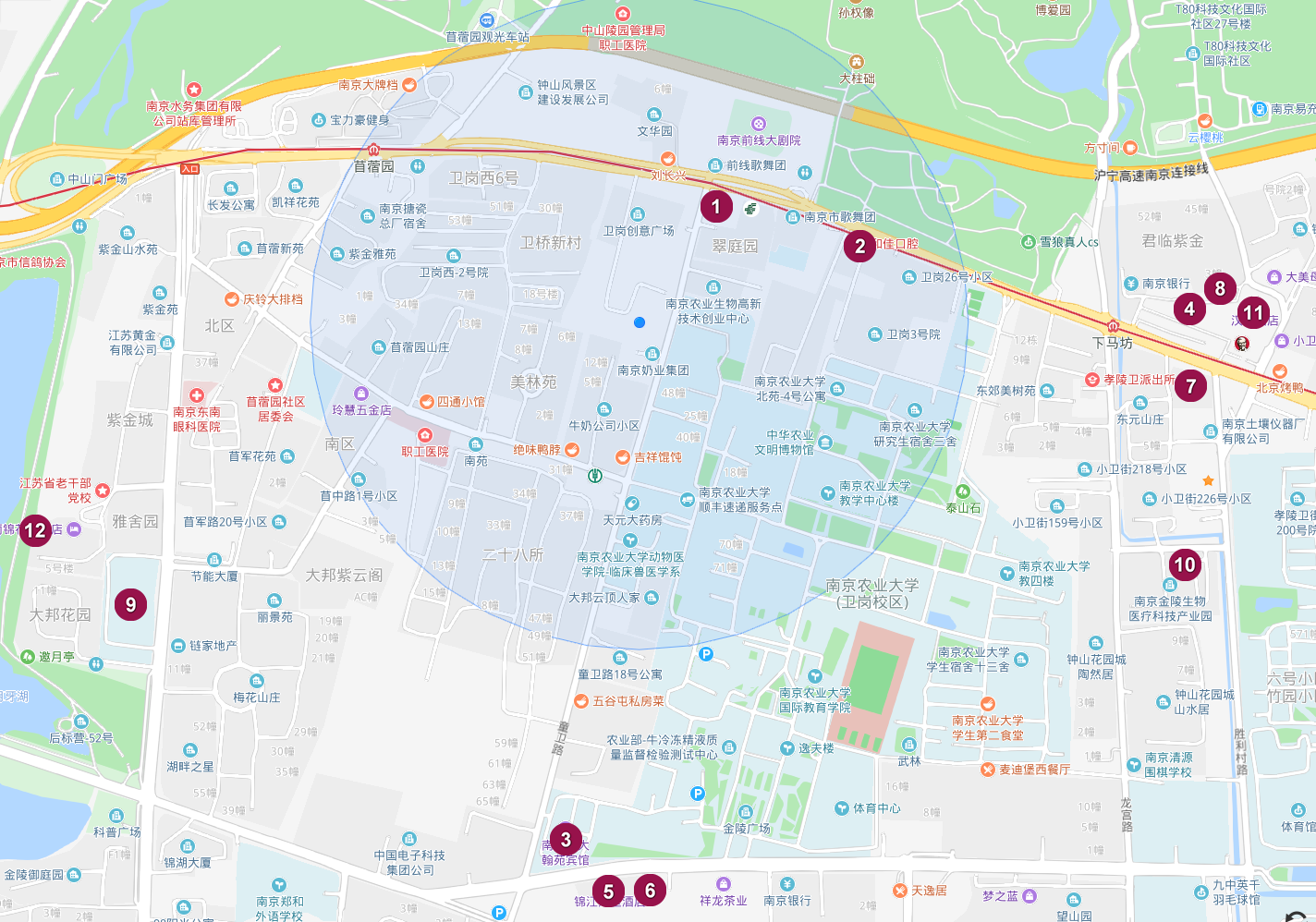This screenshot has width=1316, height=922.
Task: Open map marker number 9
Action: pos(130,604)
